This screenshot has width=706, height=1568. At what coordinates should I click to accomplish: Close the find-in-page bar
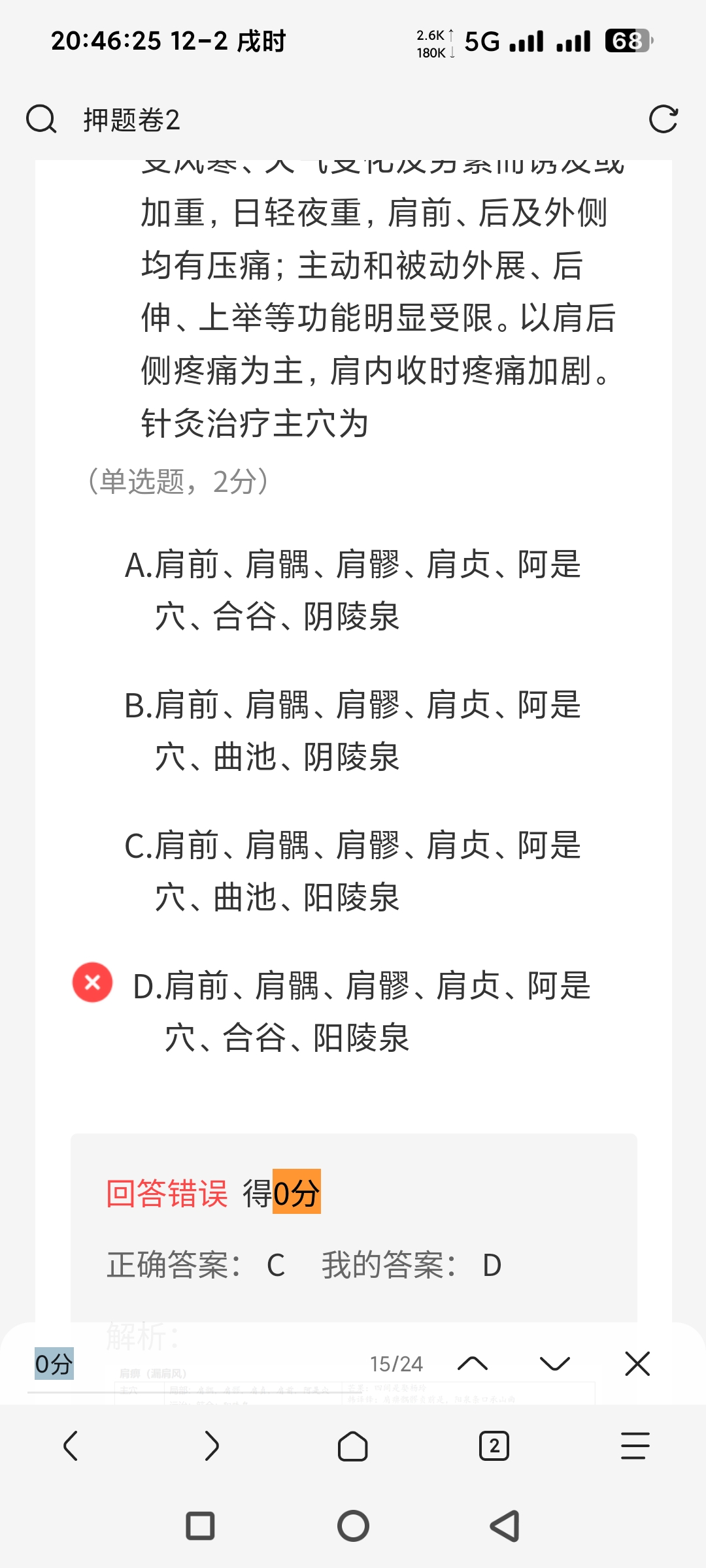(x=637, y=1364)
